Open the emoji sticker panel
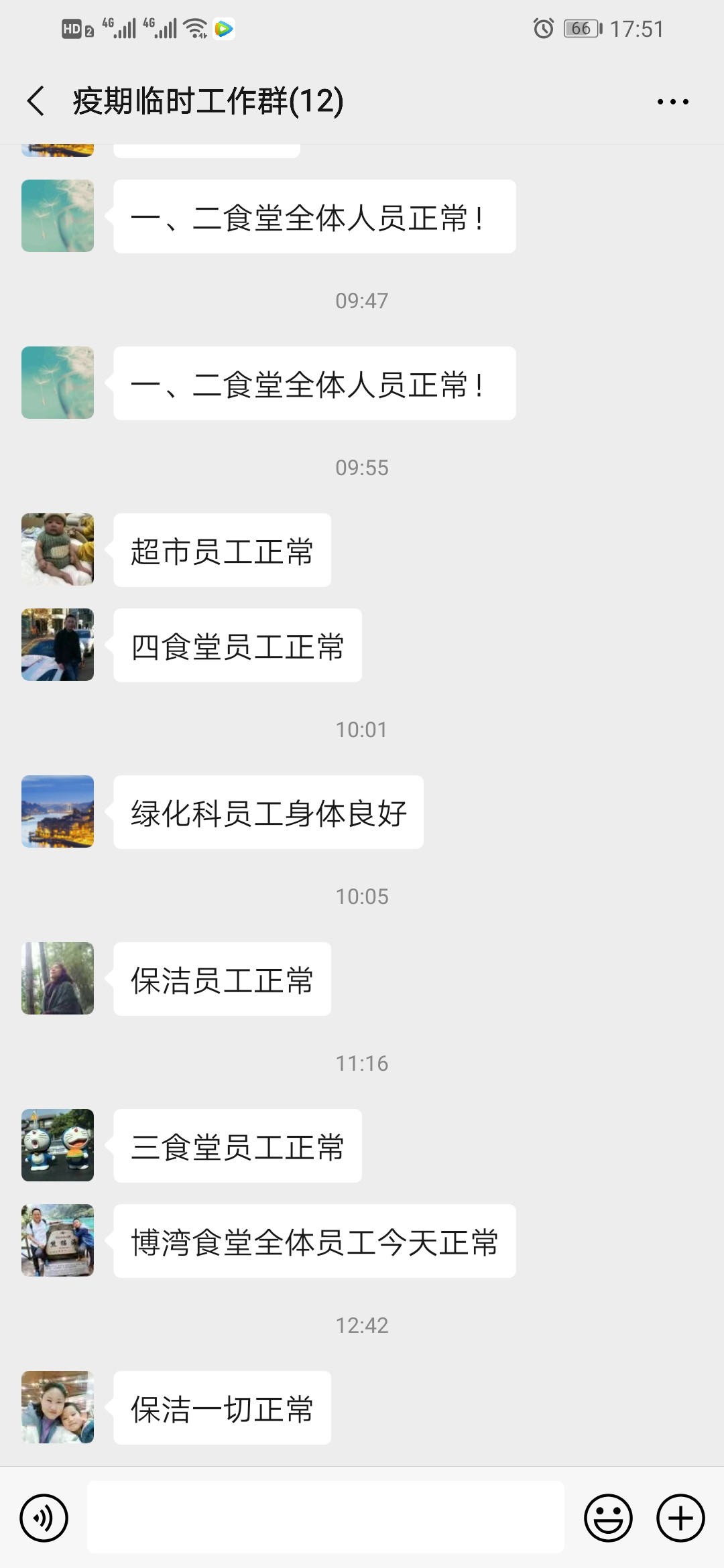The image size is (724, 1568). tap(608, 1518)
